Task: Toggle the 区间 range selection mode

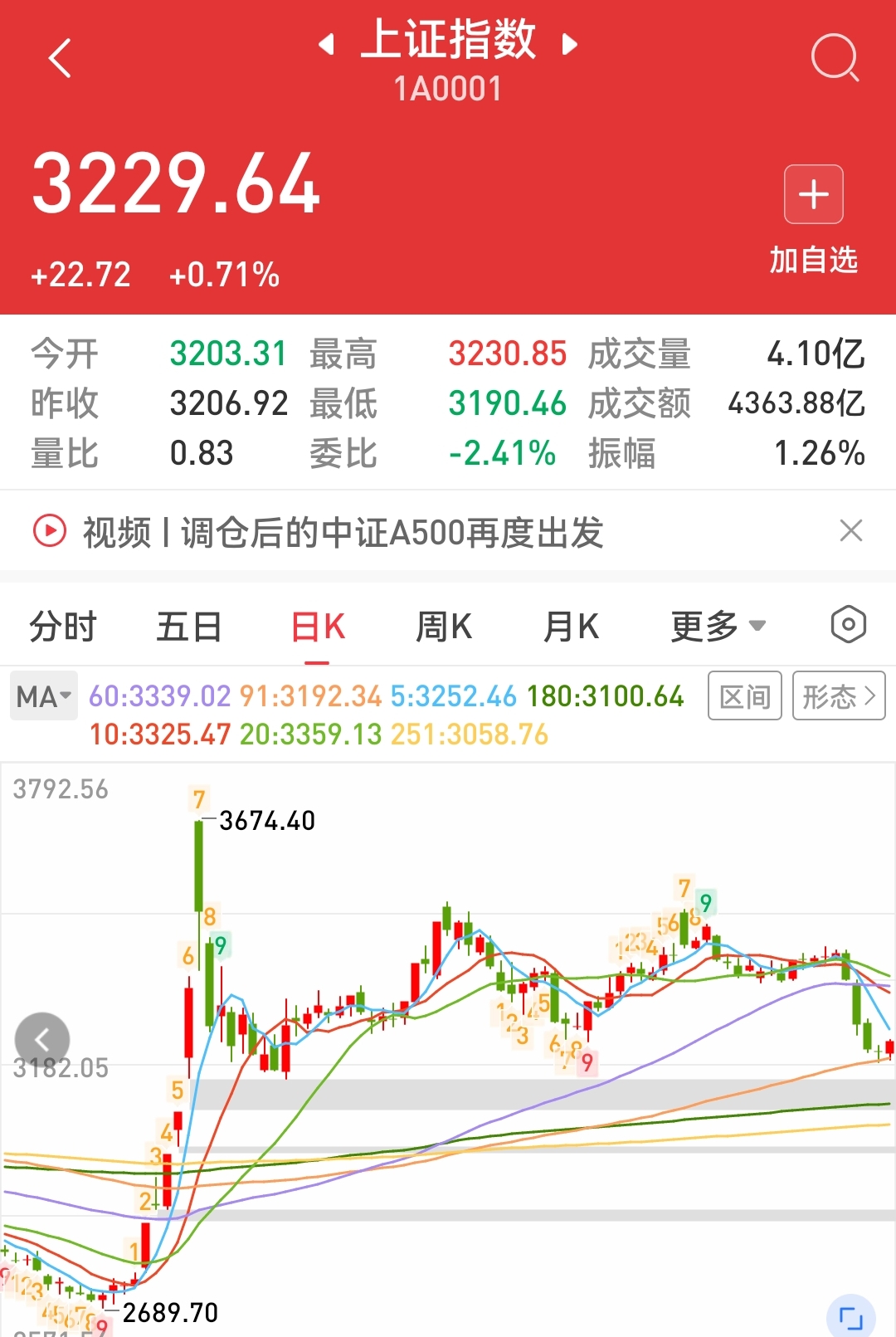Action: (x=744, y=697)
